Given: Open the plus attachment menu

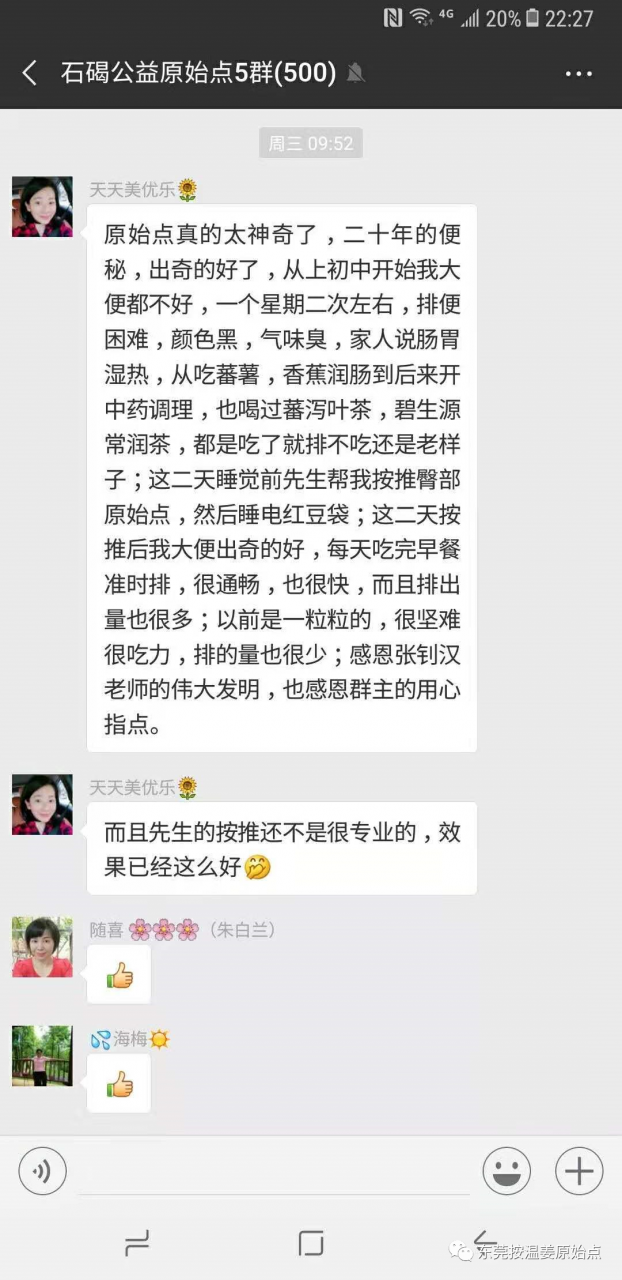Looking at the screenshot, I should 579,1171.
